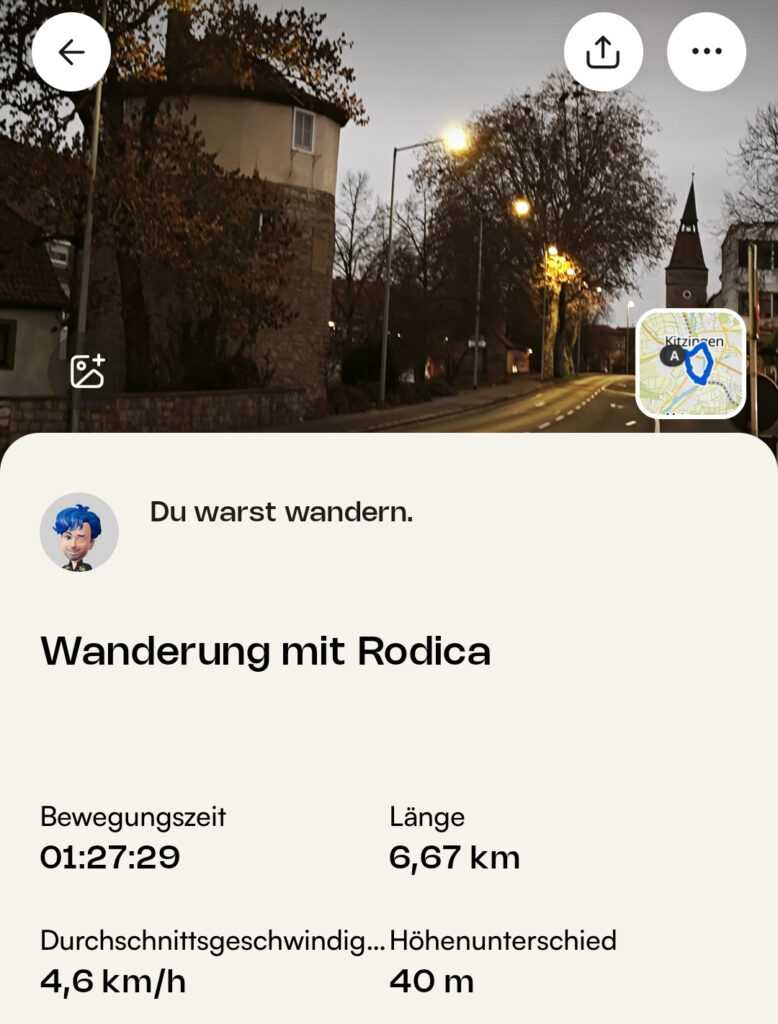The width and height of the screenshot is (778, 1024).
Task: Open the three-dot overflow menu
Action: point(706,52)
